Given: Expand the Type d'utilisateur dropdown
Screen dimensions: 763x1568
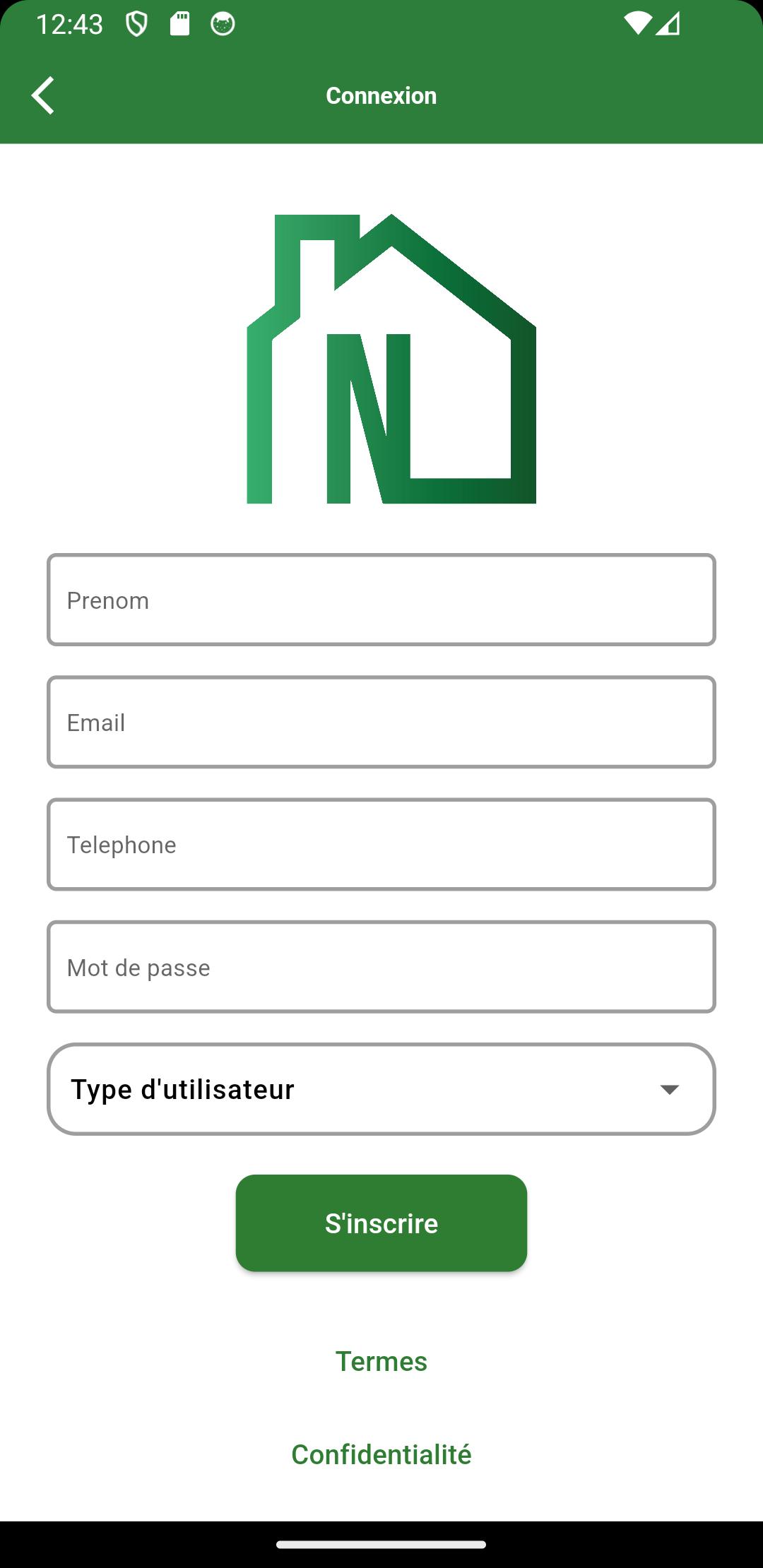Looking at the screenshot, I should pyautogui.click(x=381, y=1089).
